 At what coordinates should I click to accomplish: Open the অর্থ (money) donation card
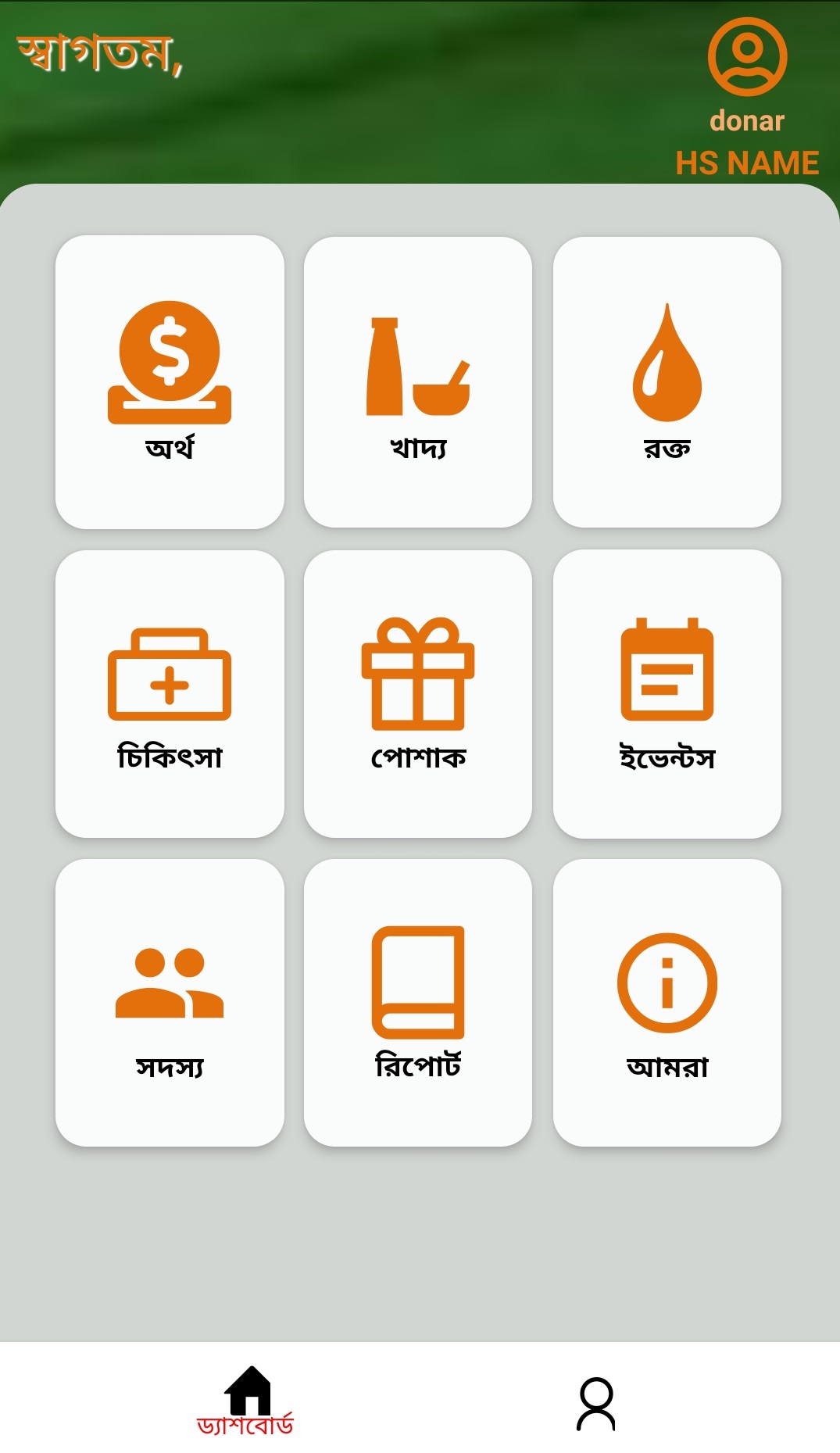(170, 381)
